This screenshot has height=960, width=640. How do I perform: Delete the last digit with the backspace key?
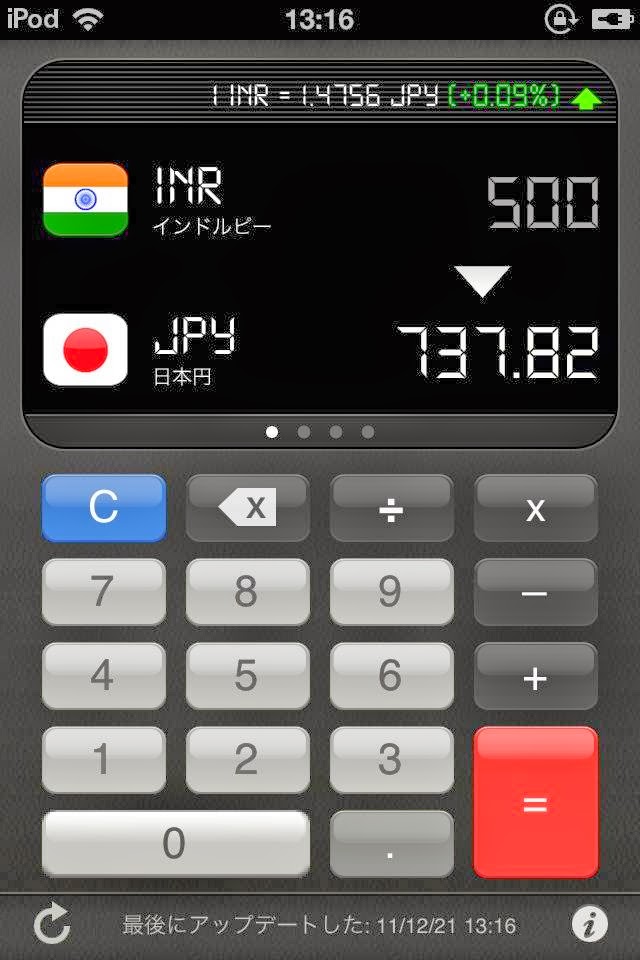247,508
